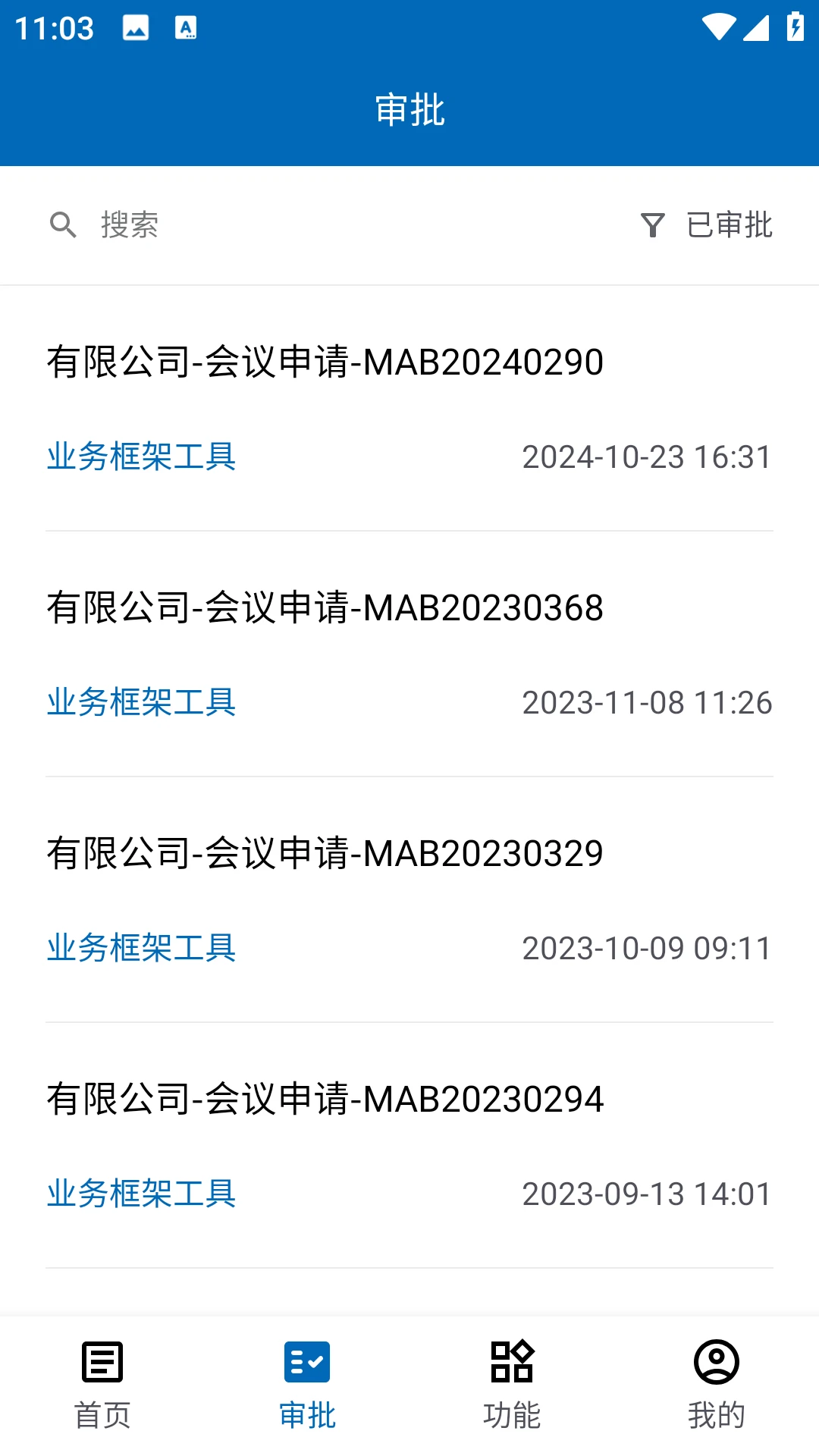Open meeting request MAB20230294
Image resolution: width=819 pixels, height=1456 pixels.
(325, 1100)
